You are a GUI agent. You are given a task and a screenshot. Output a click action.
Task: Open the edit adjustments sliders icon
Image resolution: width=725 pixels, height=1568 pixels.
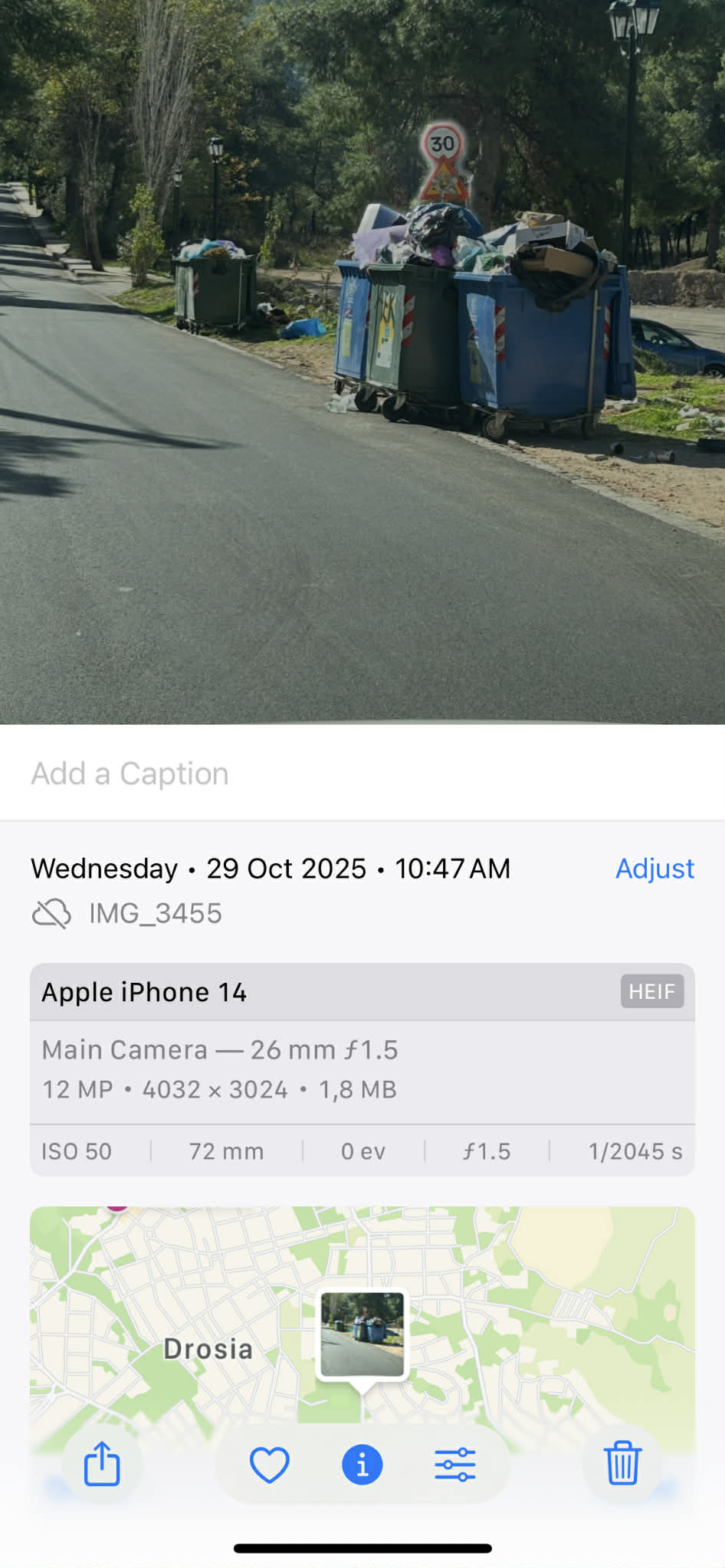click(455, 1465)
